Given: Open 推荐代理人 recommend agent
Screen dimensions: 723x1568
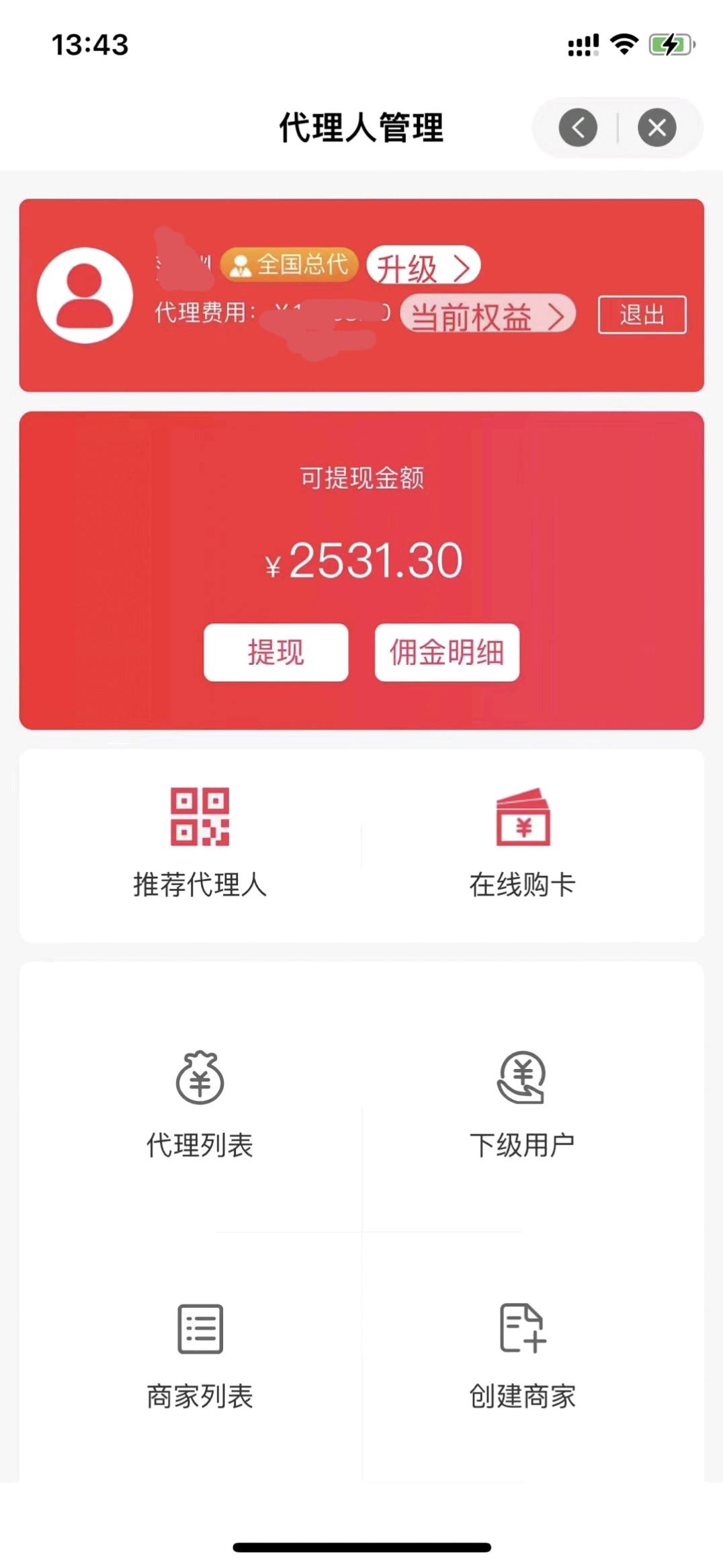Looking at the screenshot, I should (200, 843).
